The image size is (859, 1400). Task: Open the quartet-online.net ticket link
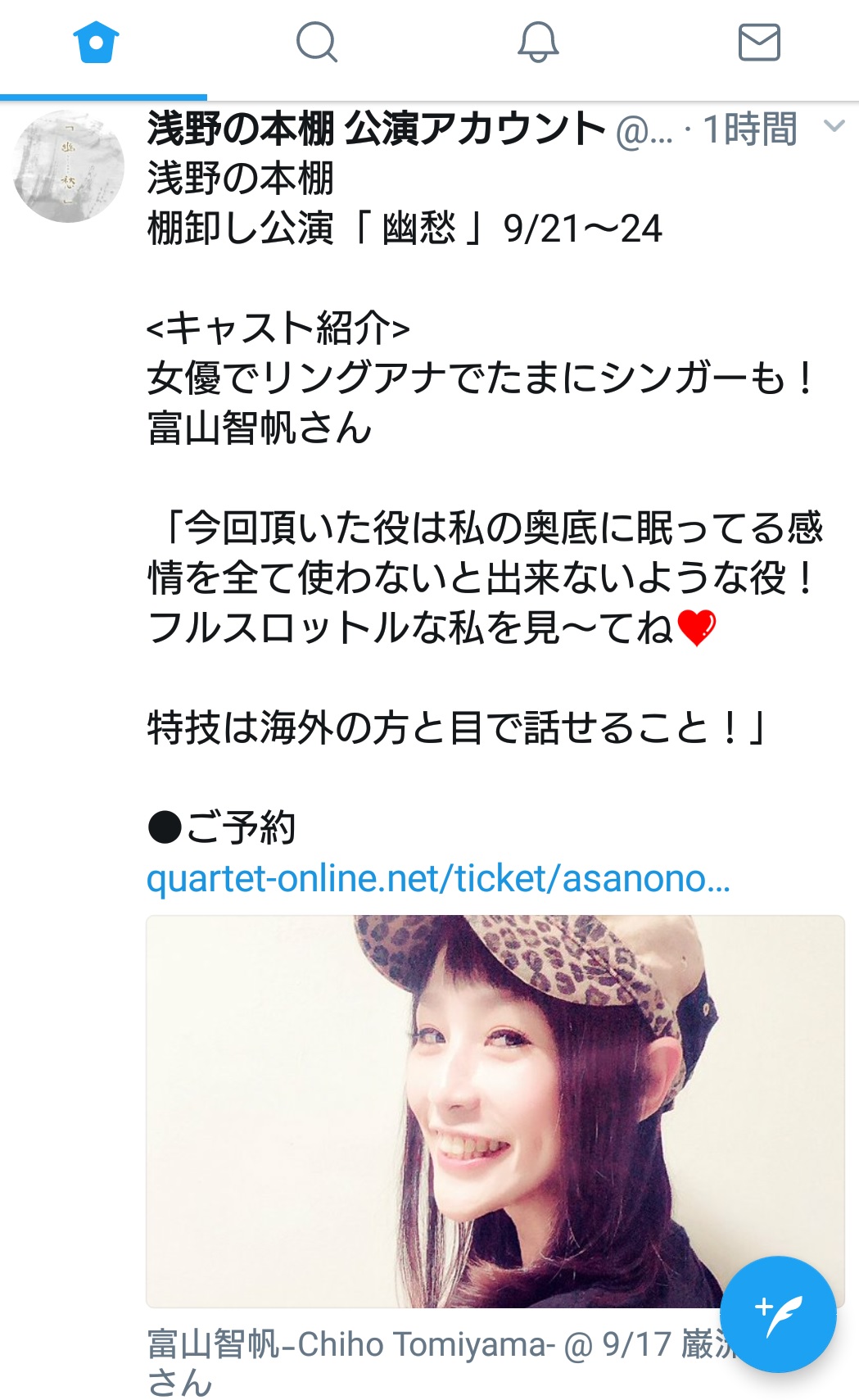click(438, 879)
